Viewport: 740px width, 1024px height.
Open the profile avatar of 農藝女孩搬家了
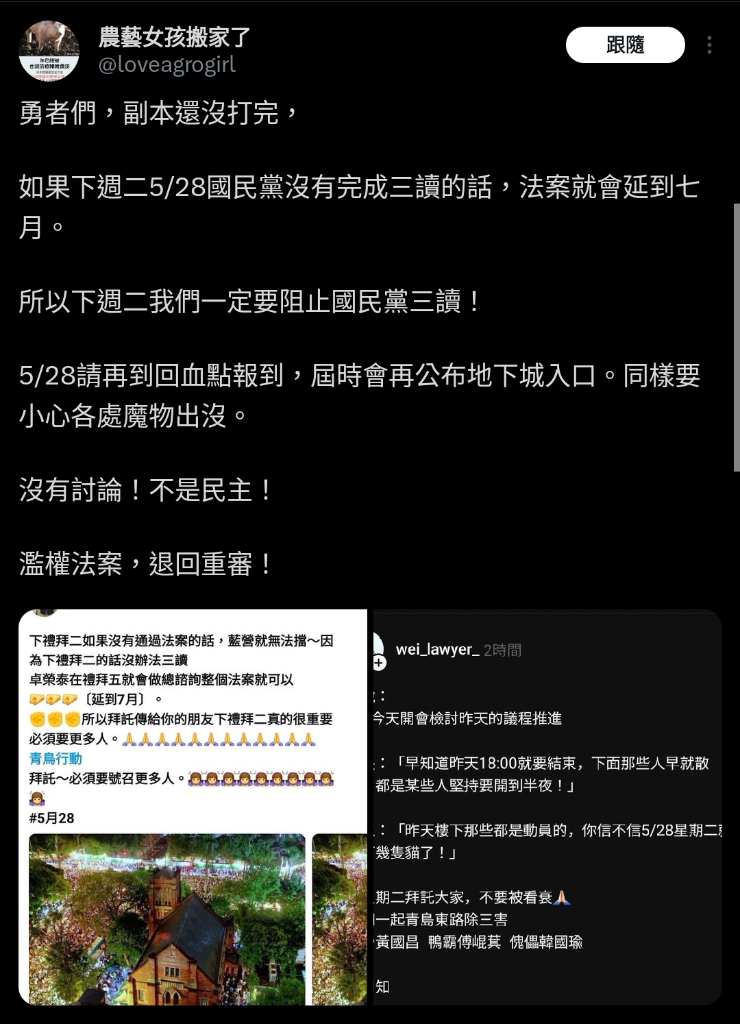pyautogui.click(x=49, y=50)
